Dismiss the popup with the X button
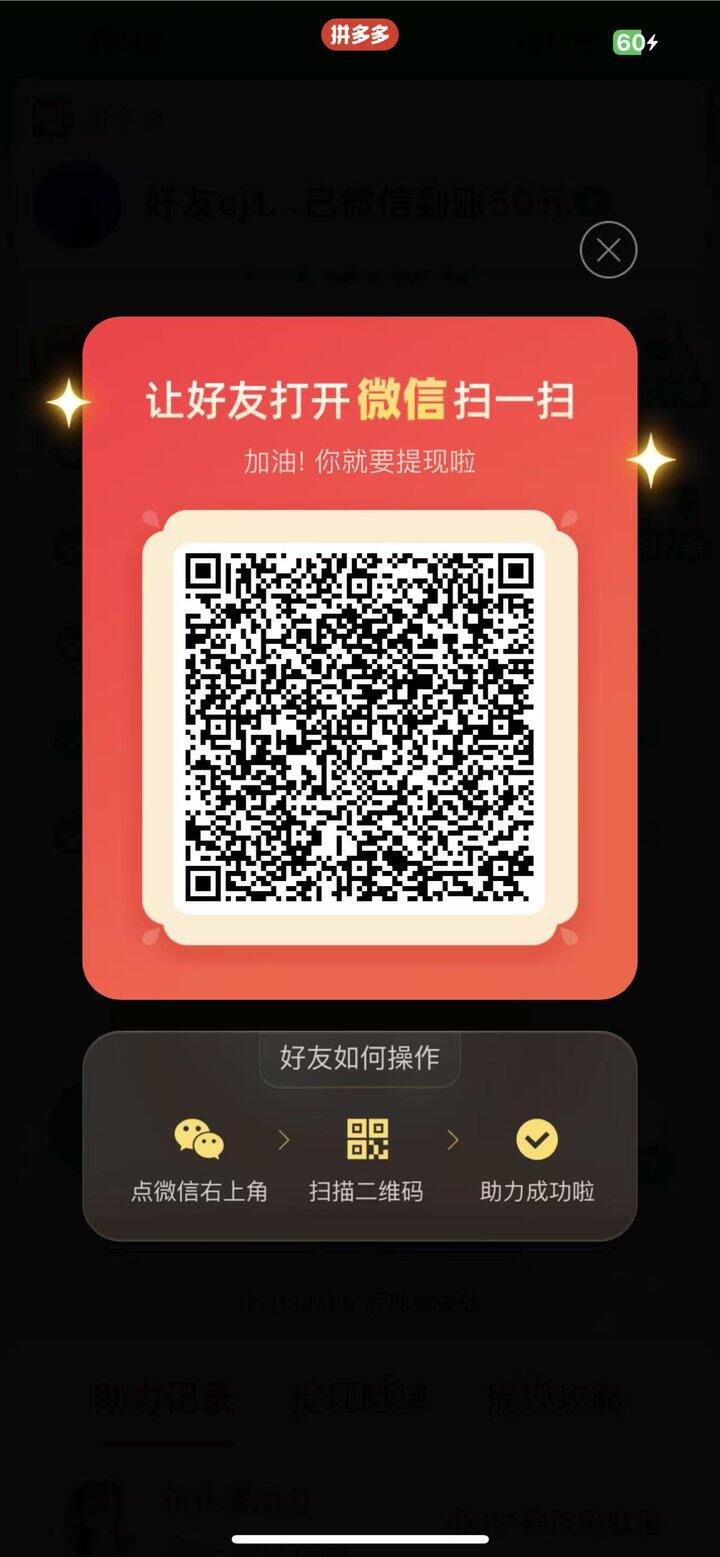This screenshot has width=720, height=1557. [607, 249]
